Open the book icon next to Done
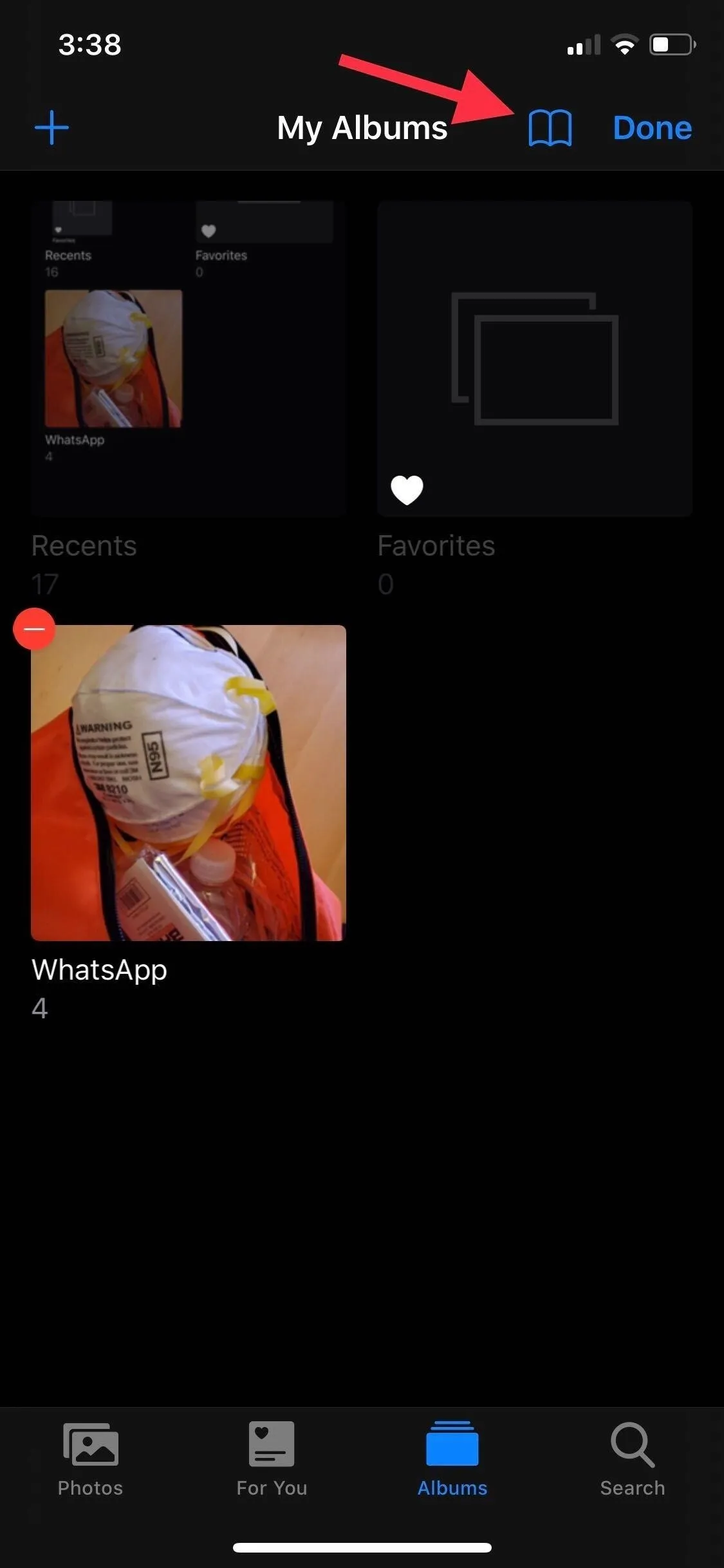724x1568 pixels. tap(550, 127)
